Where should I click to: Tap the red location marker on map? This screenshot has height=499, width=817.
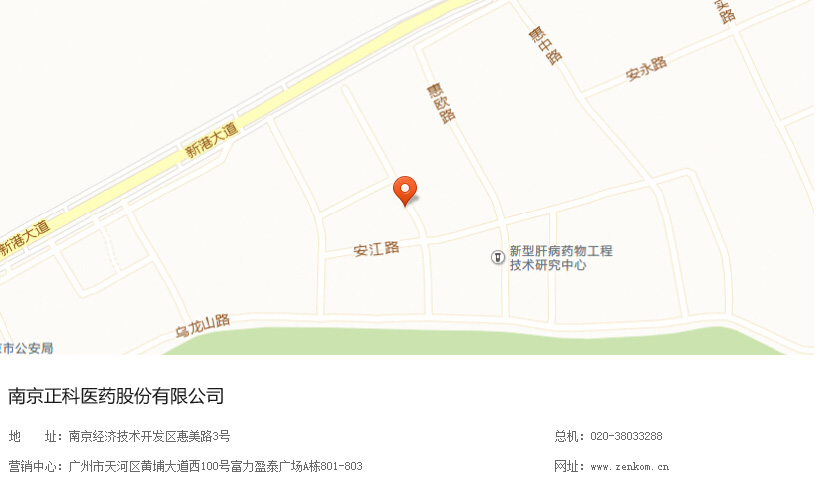[405, 187]
